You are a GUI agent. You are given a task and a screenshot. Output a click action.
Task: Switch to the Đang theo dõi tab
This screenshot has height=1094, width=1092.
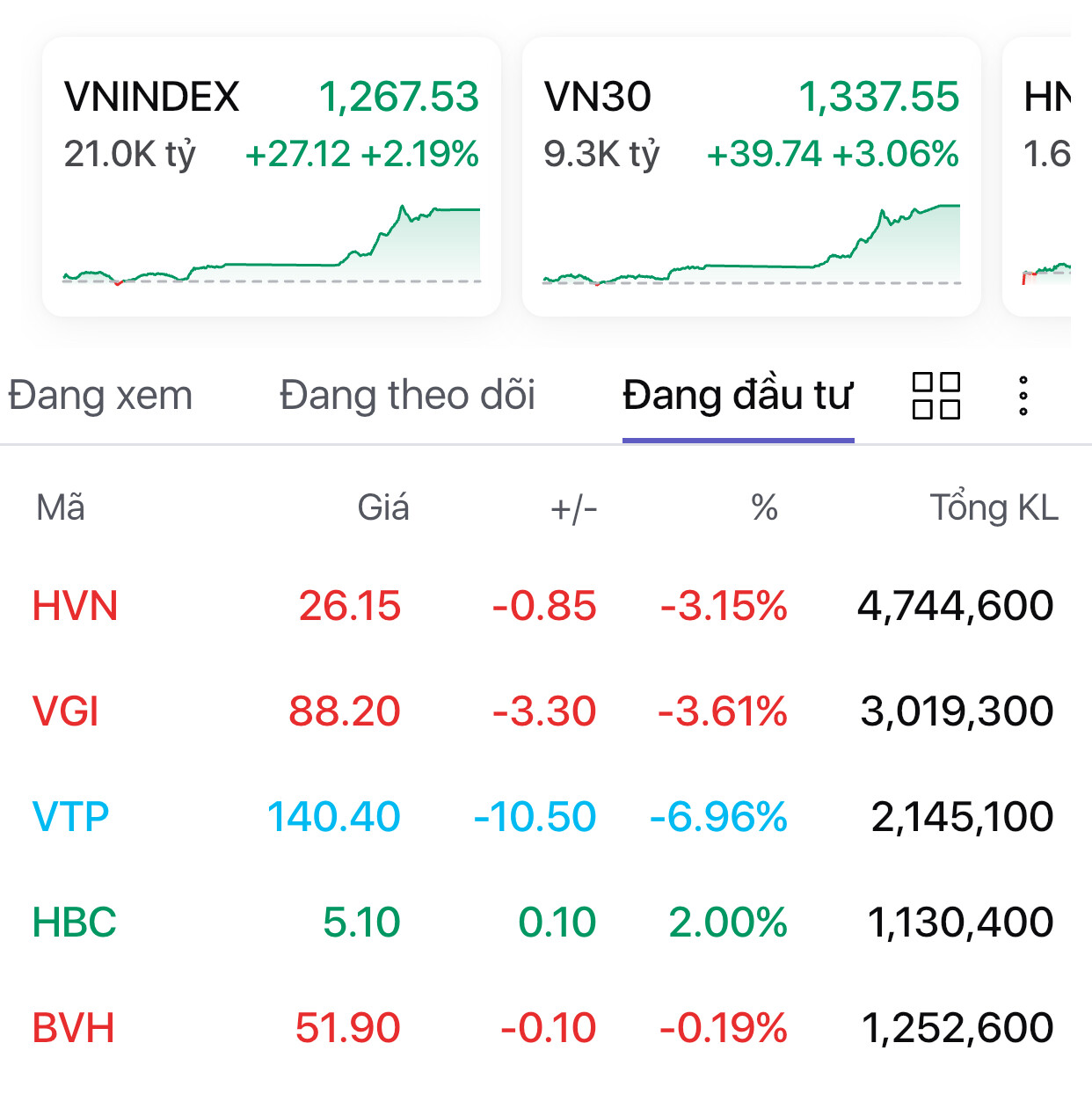pos(407,396)
